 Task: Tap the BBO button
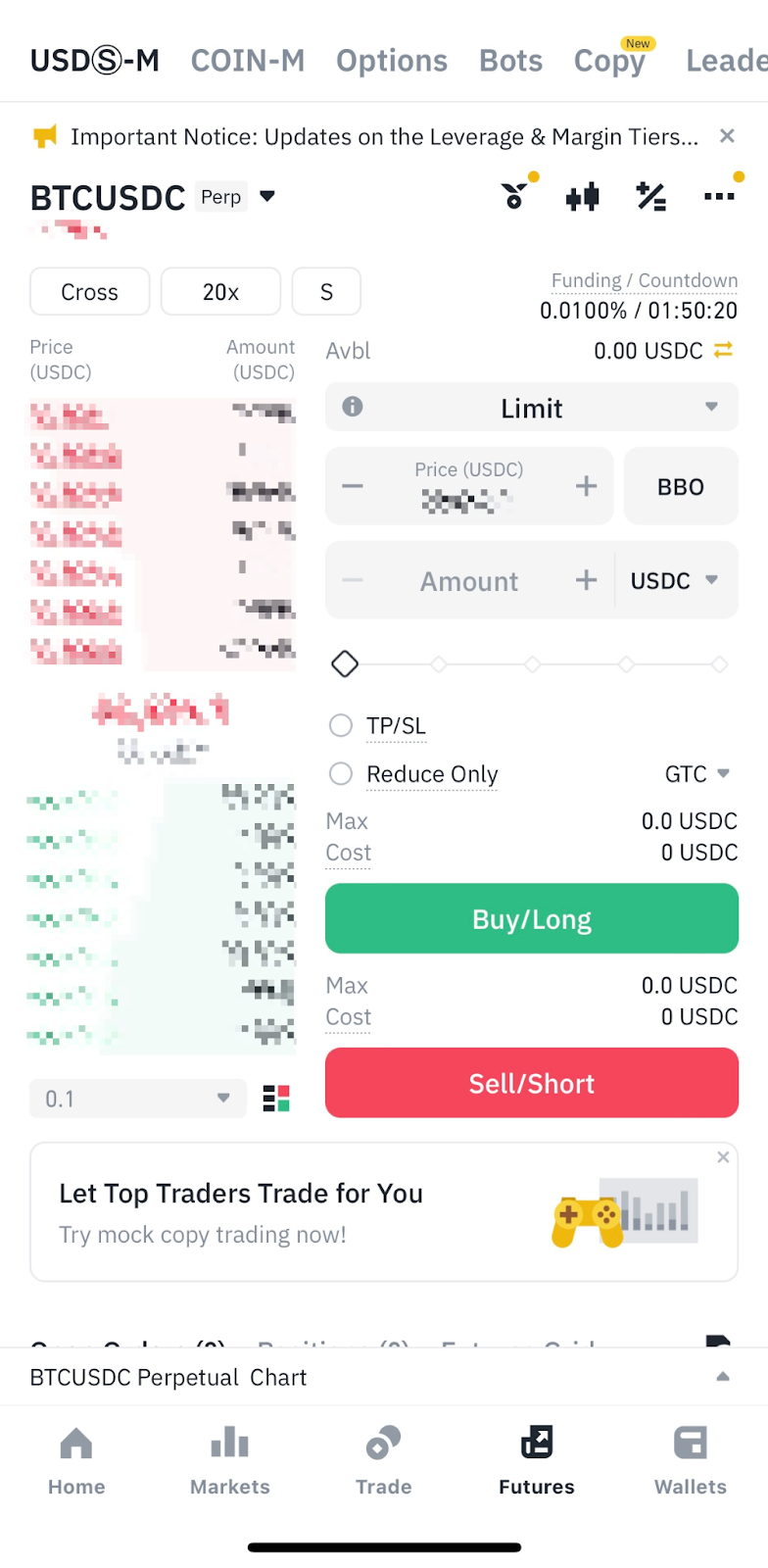coord(681,487)
